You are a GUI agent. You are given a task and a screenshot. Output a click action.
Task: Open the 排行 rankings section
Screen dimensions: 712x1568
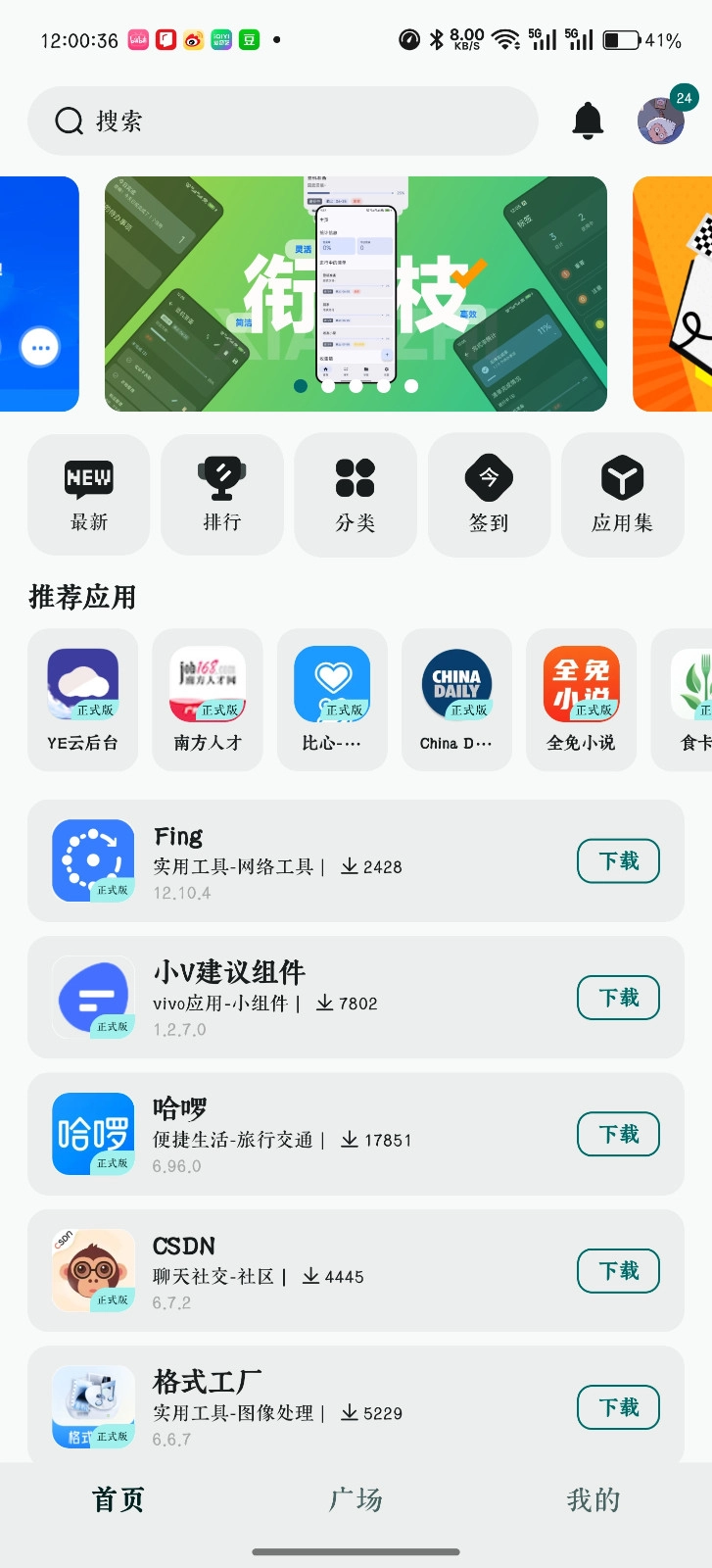coord(221,494)
